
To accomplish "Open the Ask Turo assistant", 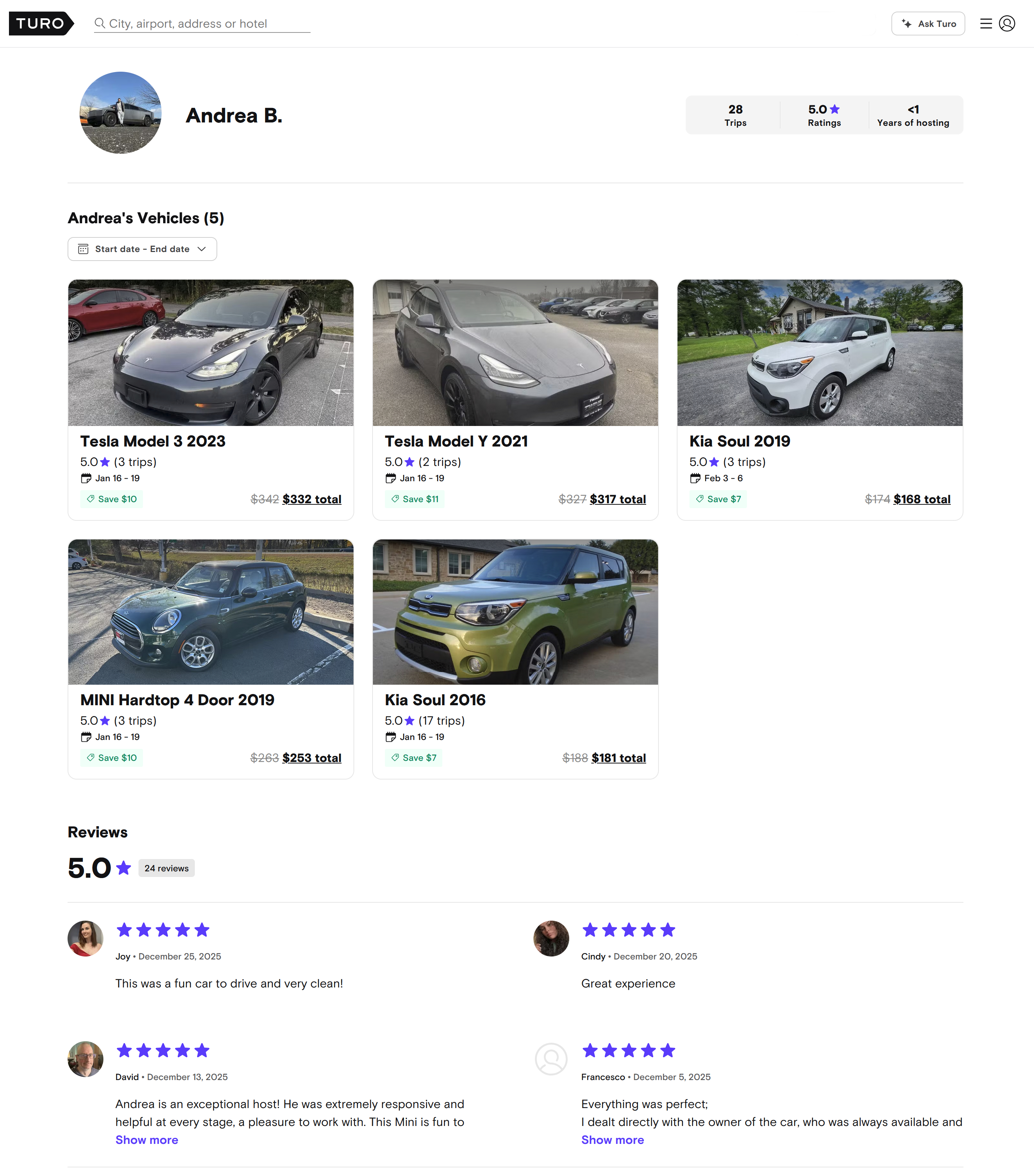I will [928, 24].
